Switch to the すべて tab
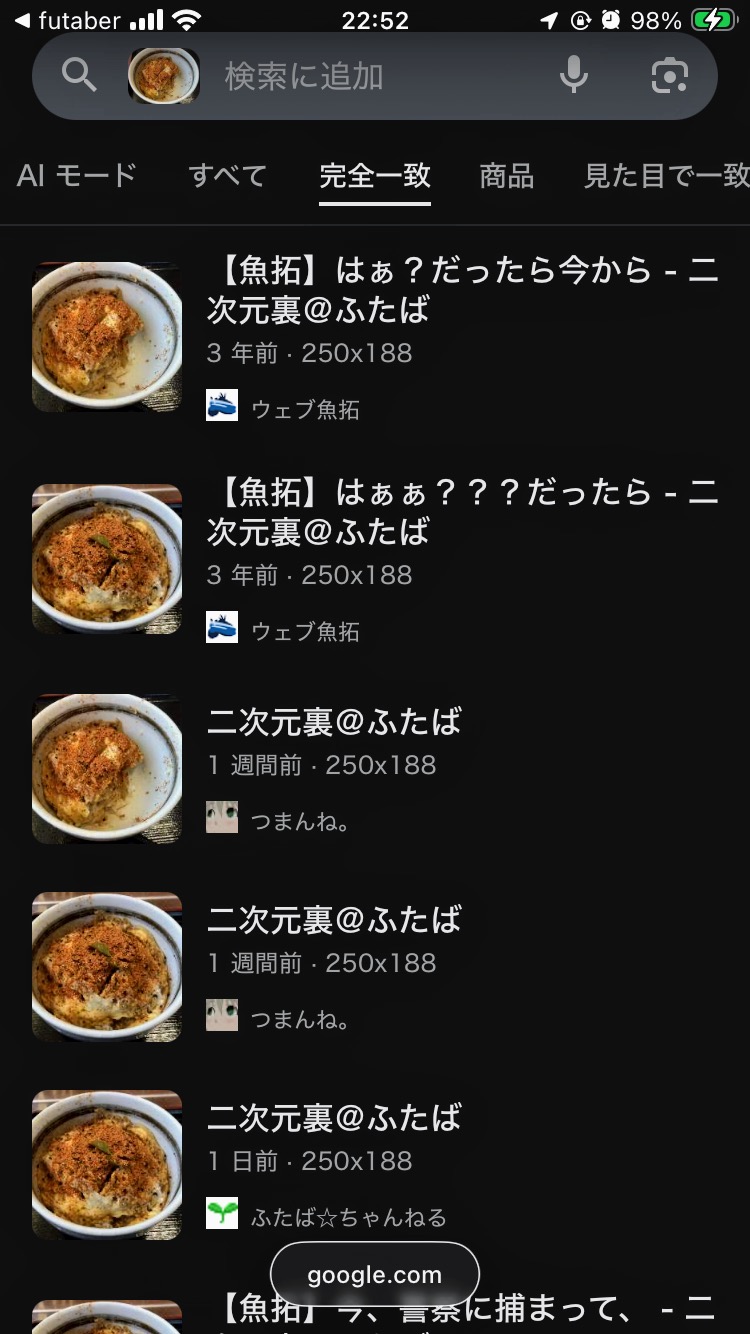The height and width of the screenshot is (1334, 750). (x=228, y=176)
